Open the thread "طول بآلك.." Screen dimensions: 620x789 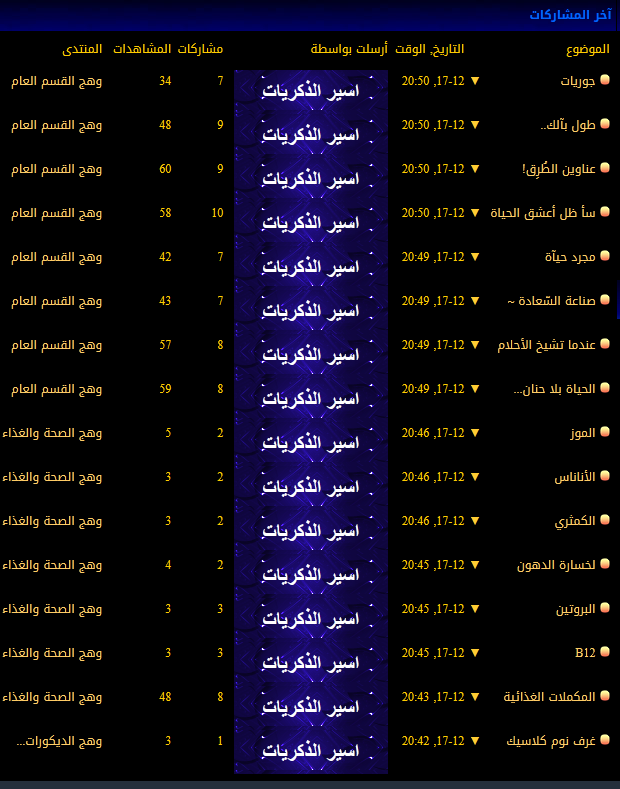pos(567,125)
